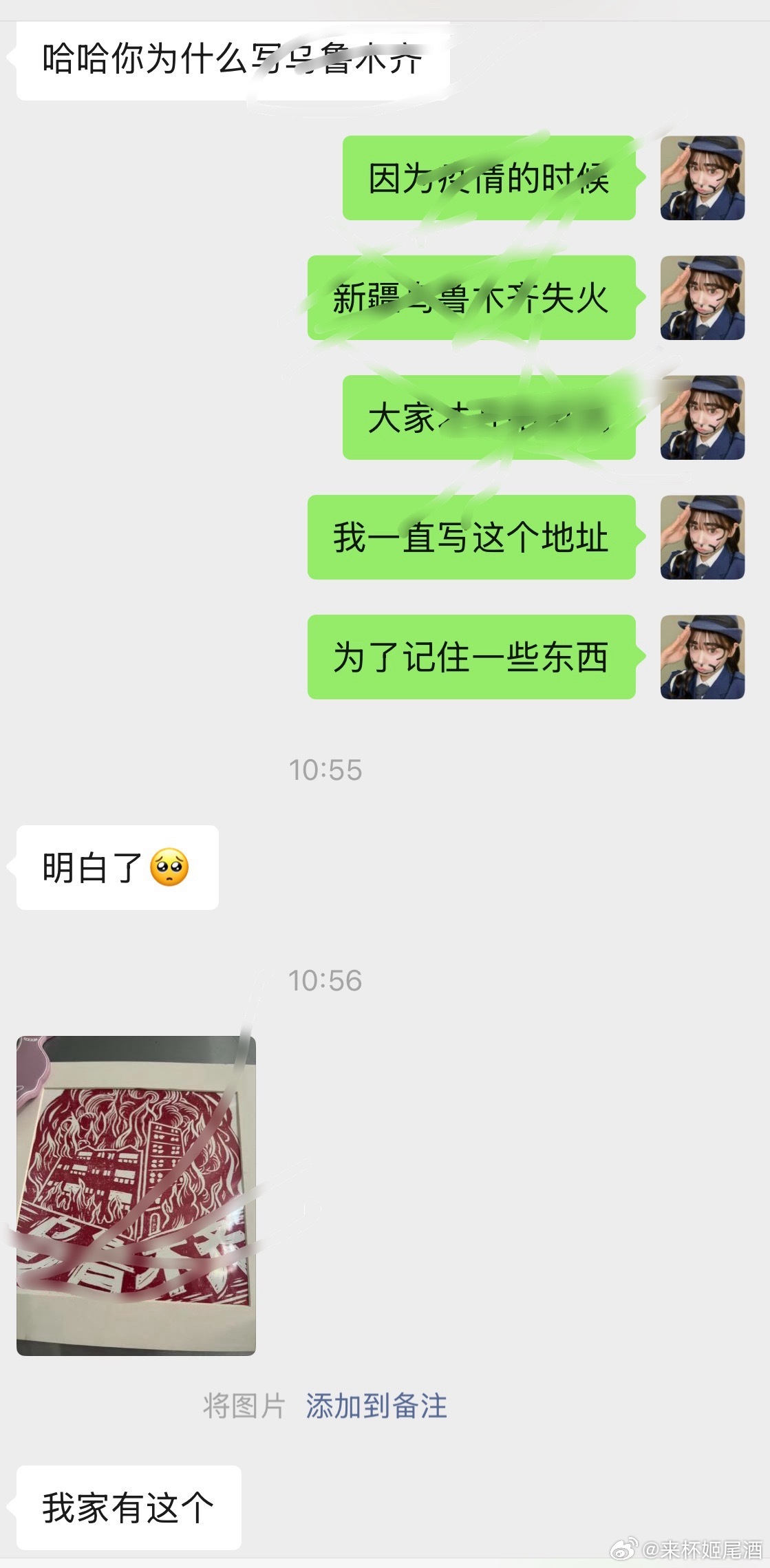Viewport: 770px width, 1568px height.
Task: Open the red woodcut picture message
Action: pyautogui.click(x=136, y=1195)
